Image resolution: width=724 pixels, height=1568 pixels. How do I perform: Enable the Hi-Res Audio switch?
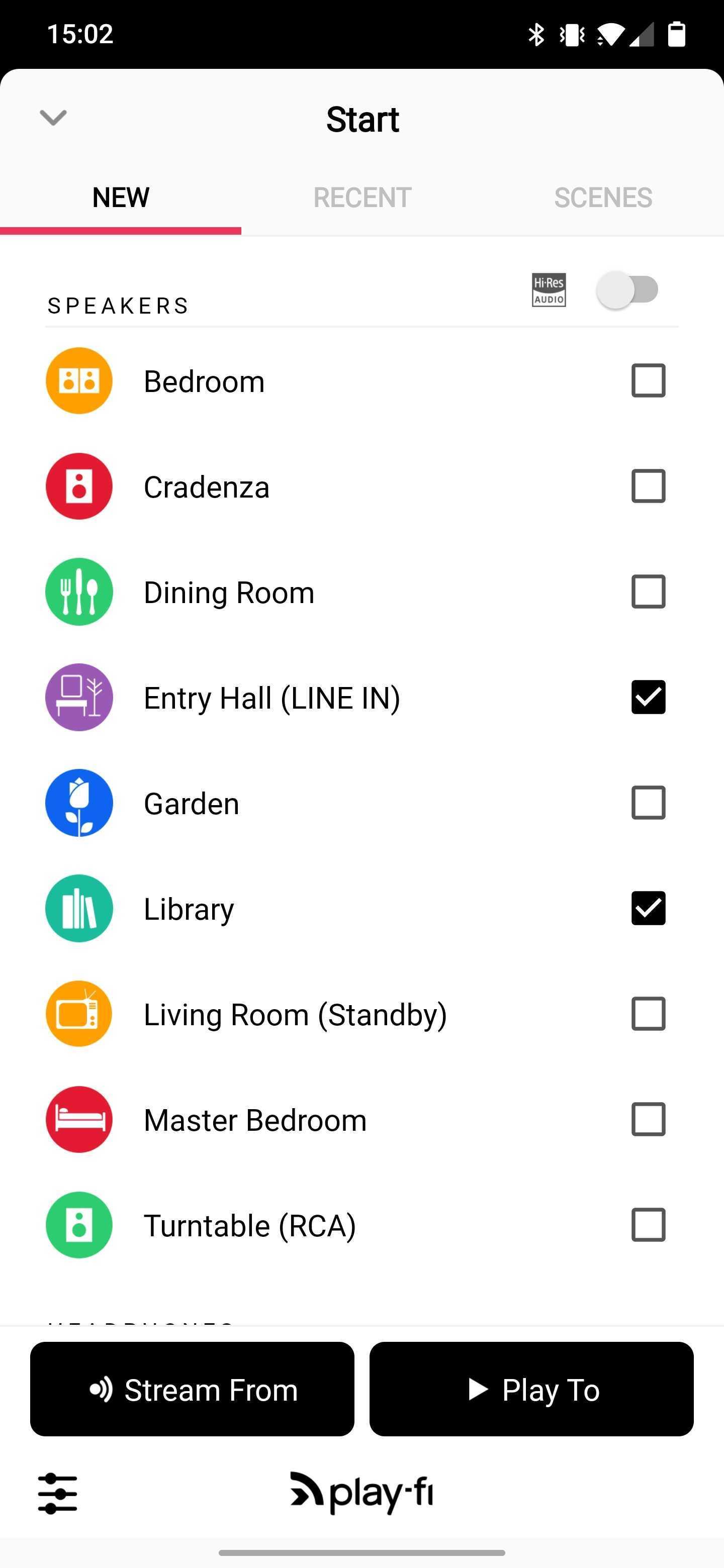[x=627, y=290]
